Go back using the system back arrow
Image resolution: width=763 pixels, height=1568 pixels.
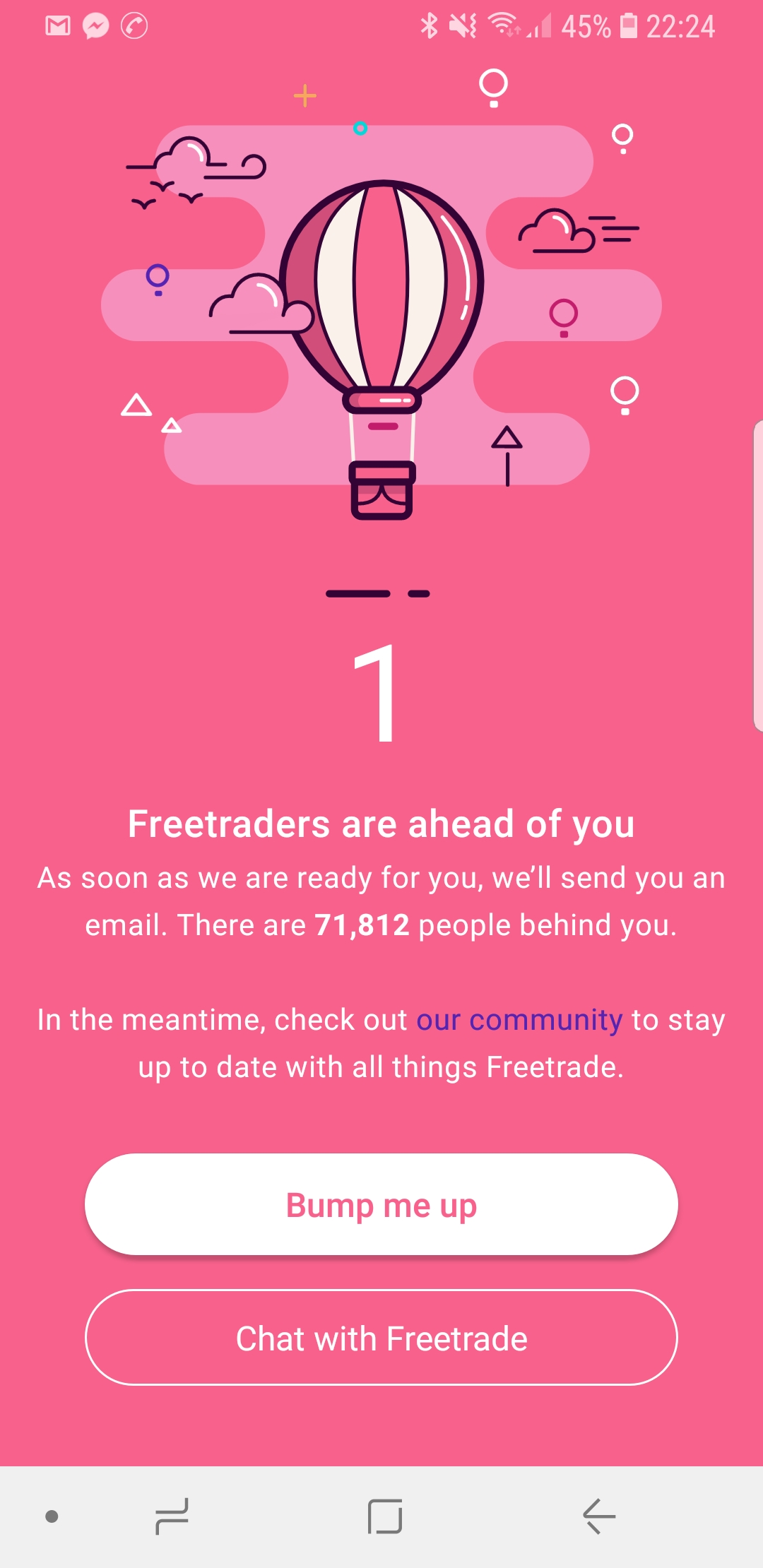tap(599, 1516)
